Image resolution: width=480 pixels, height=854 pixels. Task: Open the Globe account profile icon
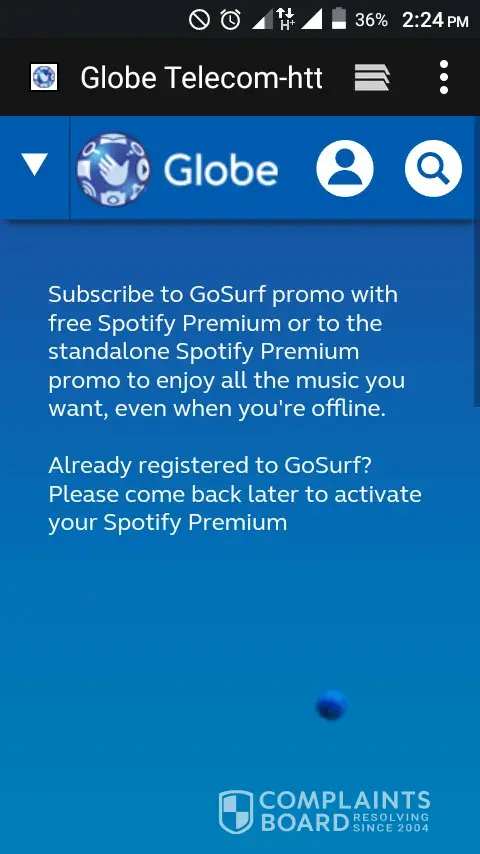click(345, 168)
